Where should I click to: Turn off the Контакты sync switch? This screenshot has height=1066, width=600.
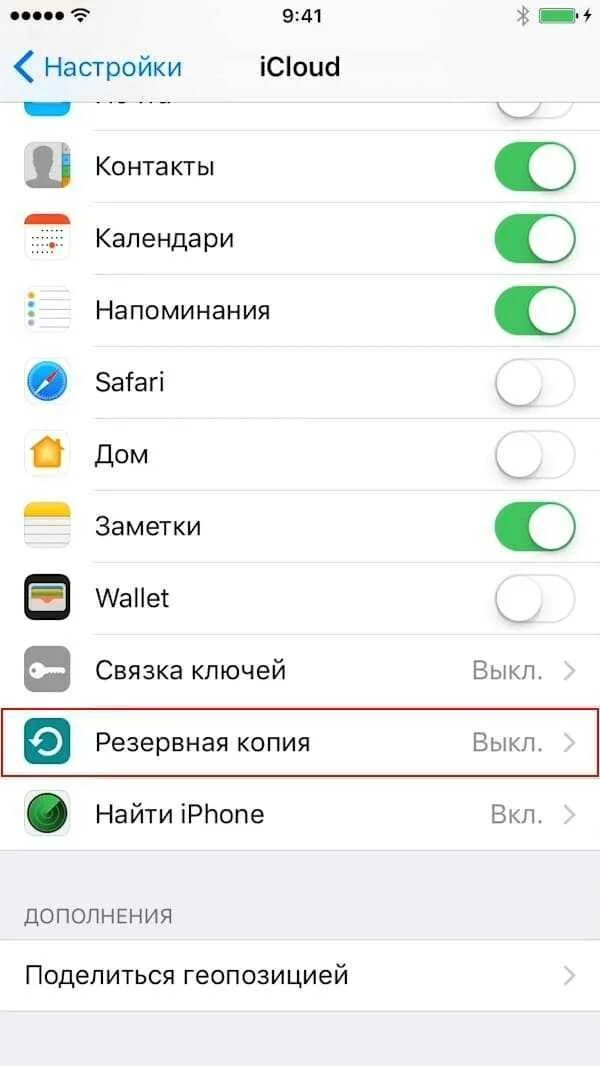[535, 167]
